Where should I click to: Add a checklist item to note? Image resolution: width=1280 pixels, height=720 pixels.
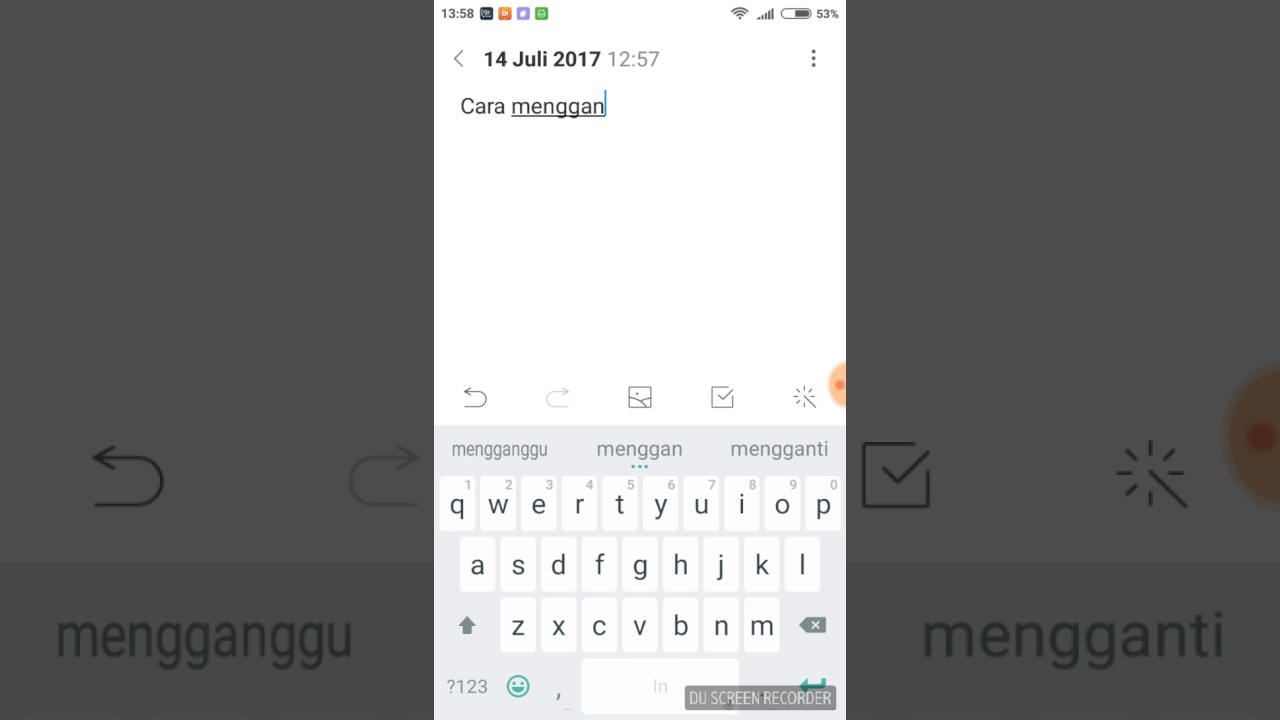(x=722, y=398)
